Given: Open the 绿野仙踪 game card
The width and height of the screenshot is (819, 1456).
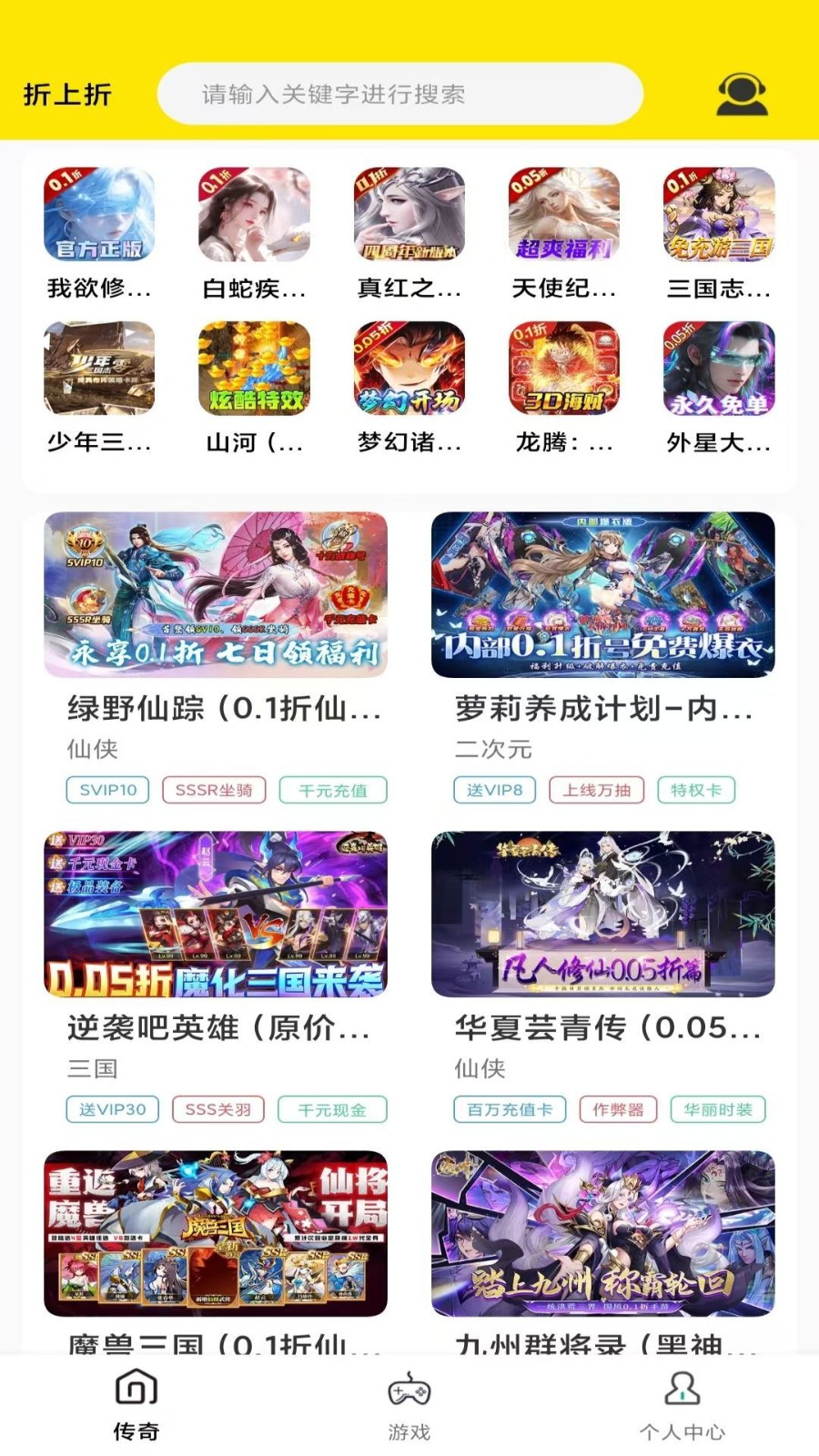Looking at the screenshot, I should click(x=216, y=595).
